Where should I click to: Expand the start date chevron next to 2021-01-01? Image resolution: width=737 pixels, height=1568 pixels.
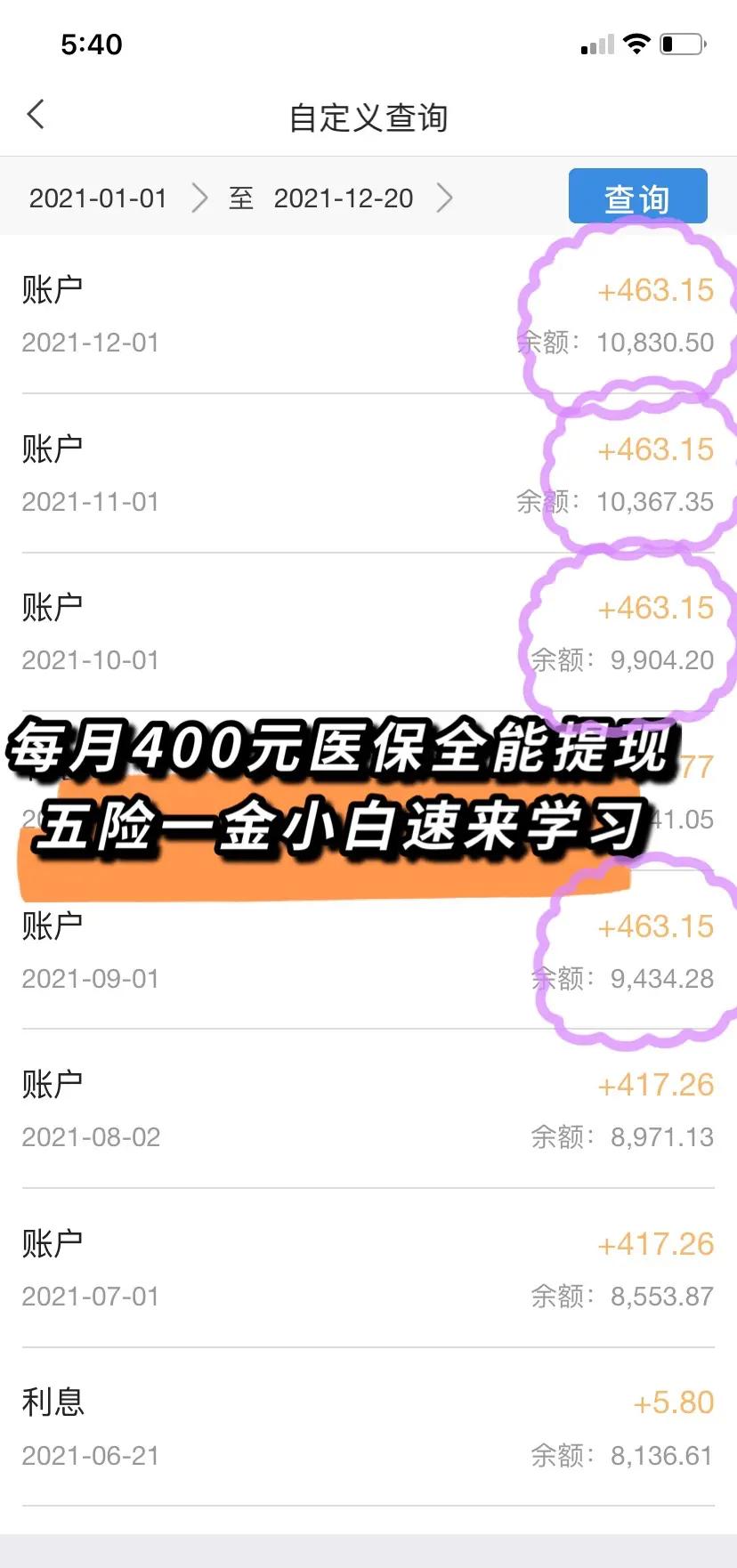(199, 198)
